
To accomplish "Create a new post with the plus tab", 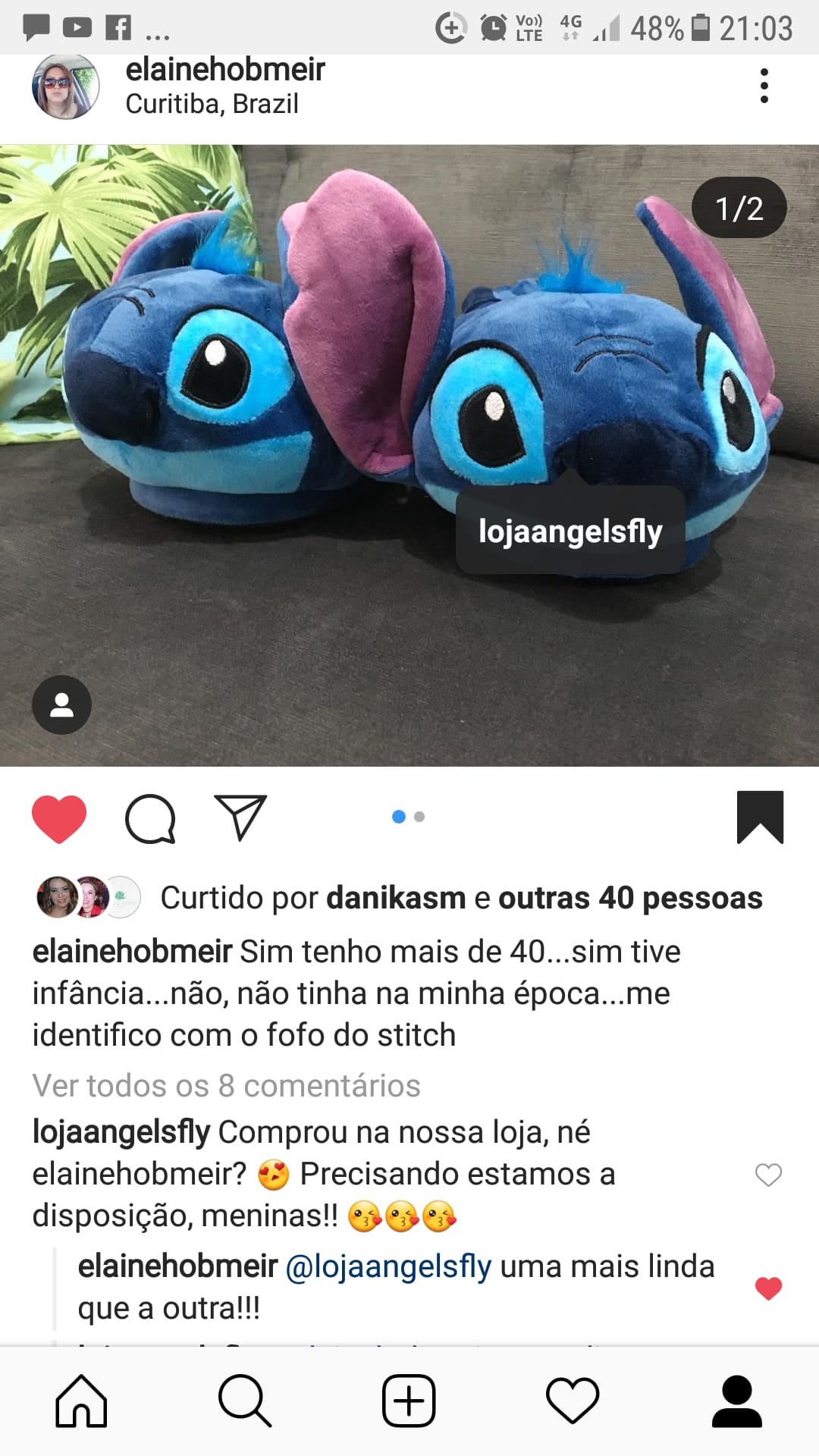I will click(409, 1401).
